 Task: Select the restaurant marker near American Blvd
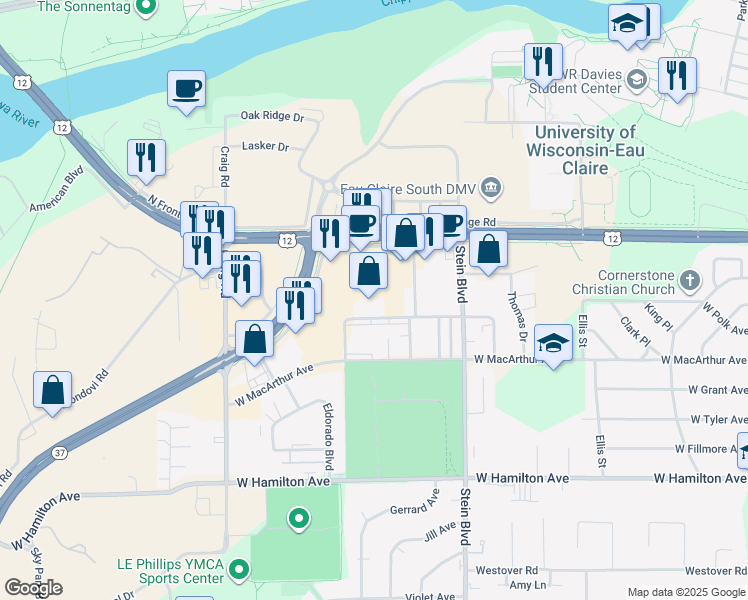pyautogui.click(x=147, y=158)
